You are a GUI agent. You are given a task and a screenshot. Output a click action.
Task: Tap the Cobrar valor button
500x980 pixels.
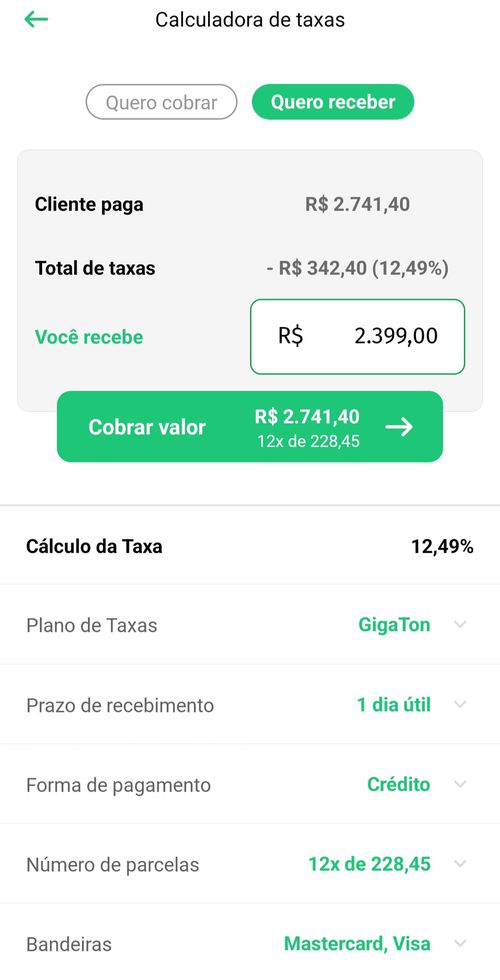250,427
